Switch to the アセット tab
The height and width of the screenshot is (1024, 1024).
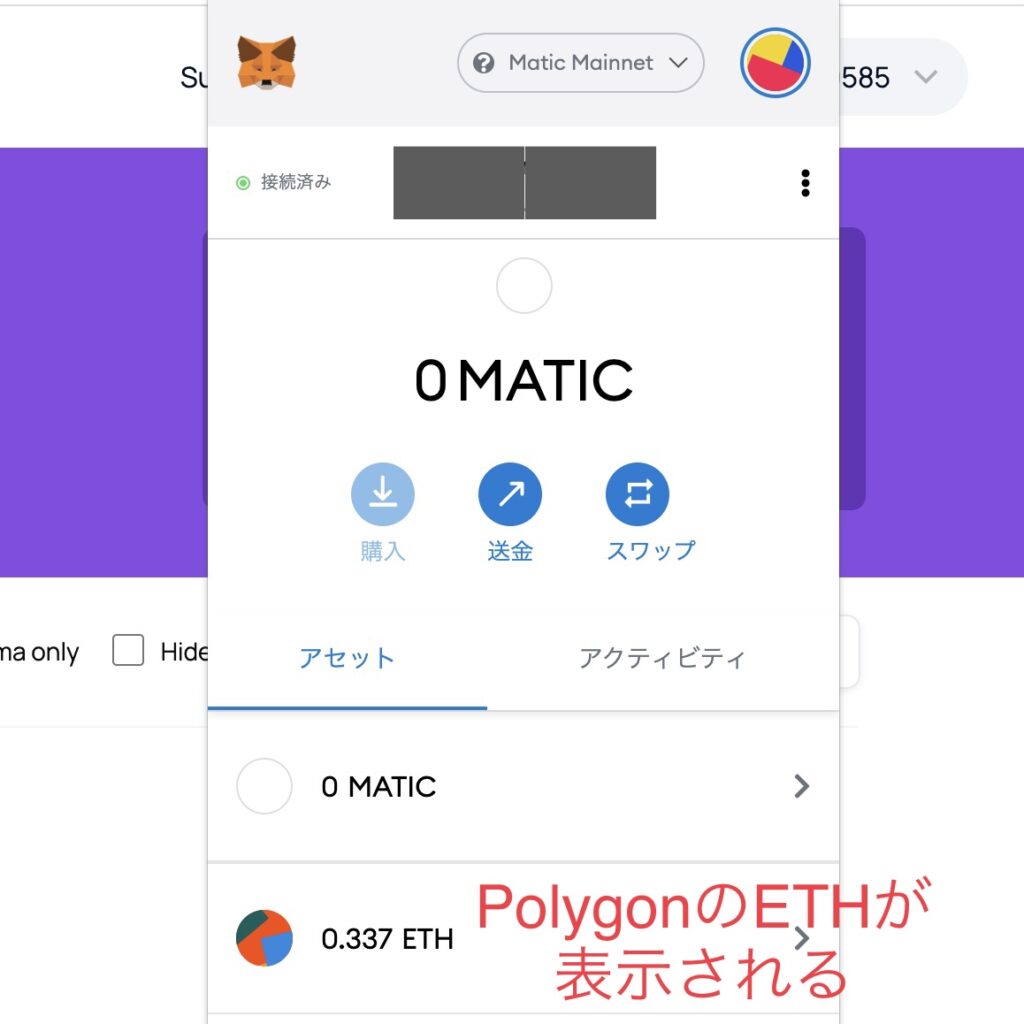pos(347,659)
